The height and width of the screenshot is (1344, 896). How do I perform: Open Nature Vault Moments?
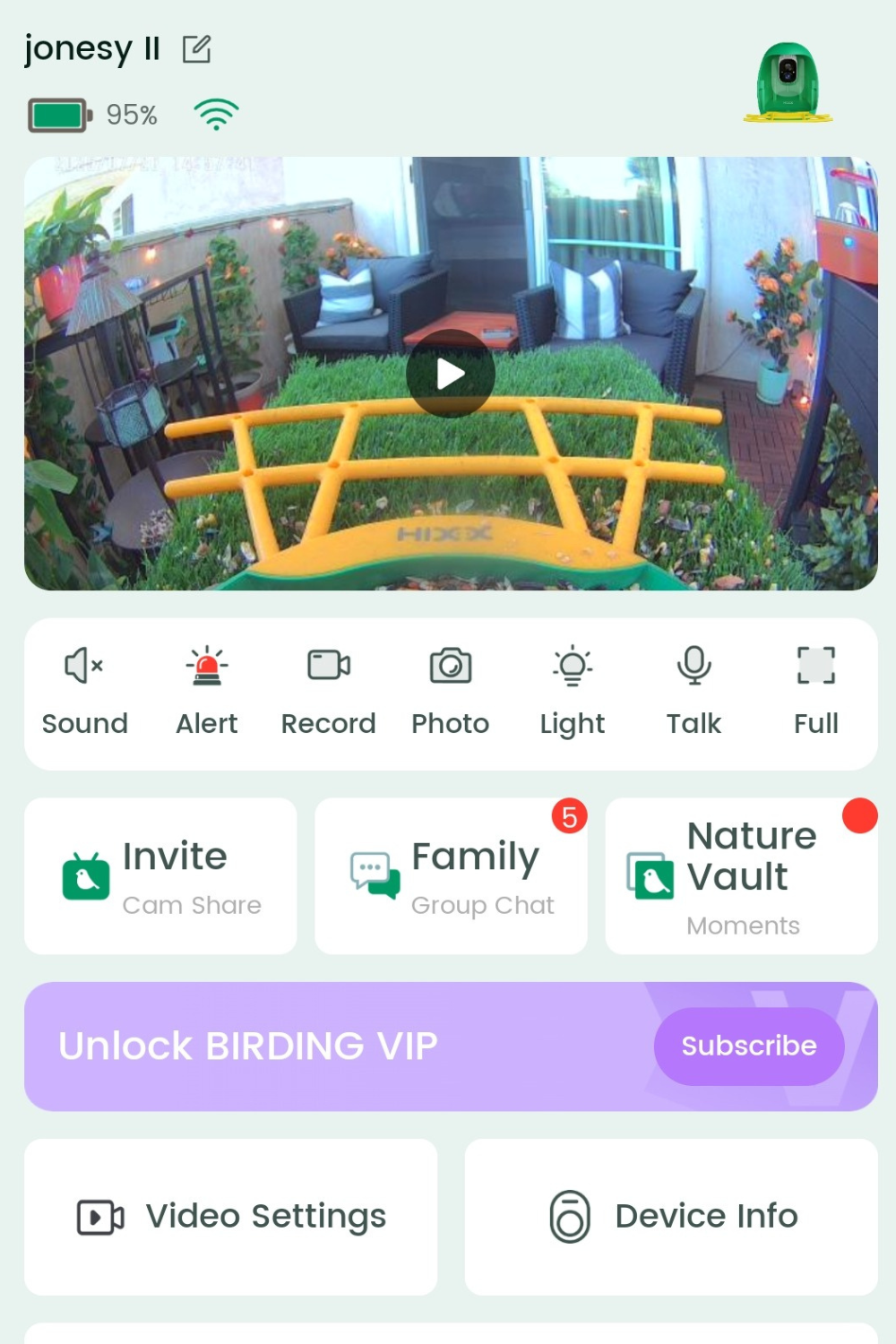pyautogui.click(x=741, y=876)
